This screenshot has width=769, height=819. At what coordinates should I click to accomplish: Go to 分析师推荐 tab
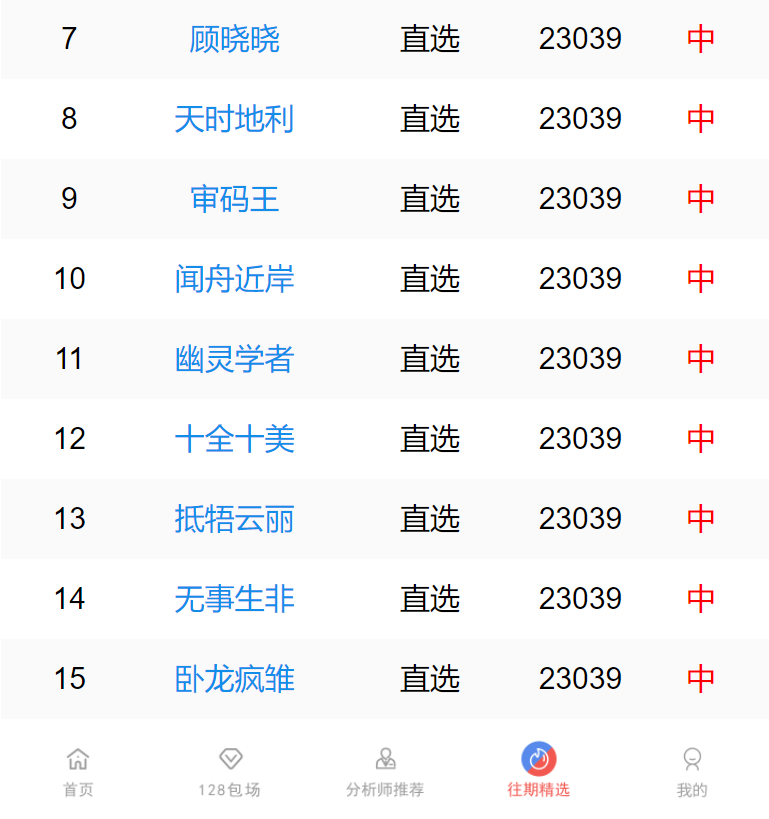pyautogui.click(x=385, y=771)
